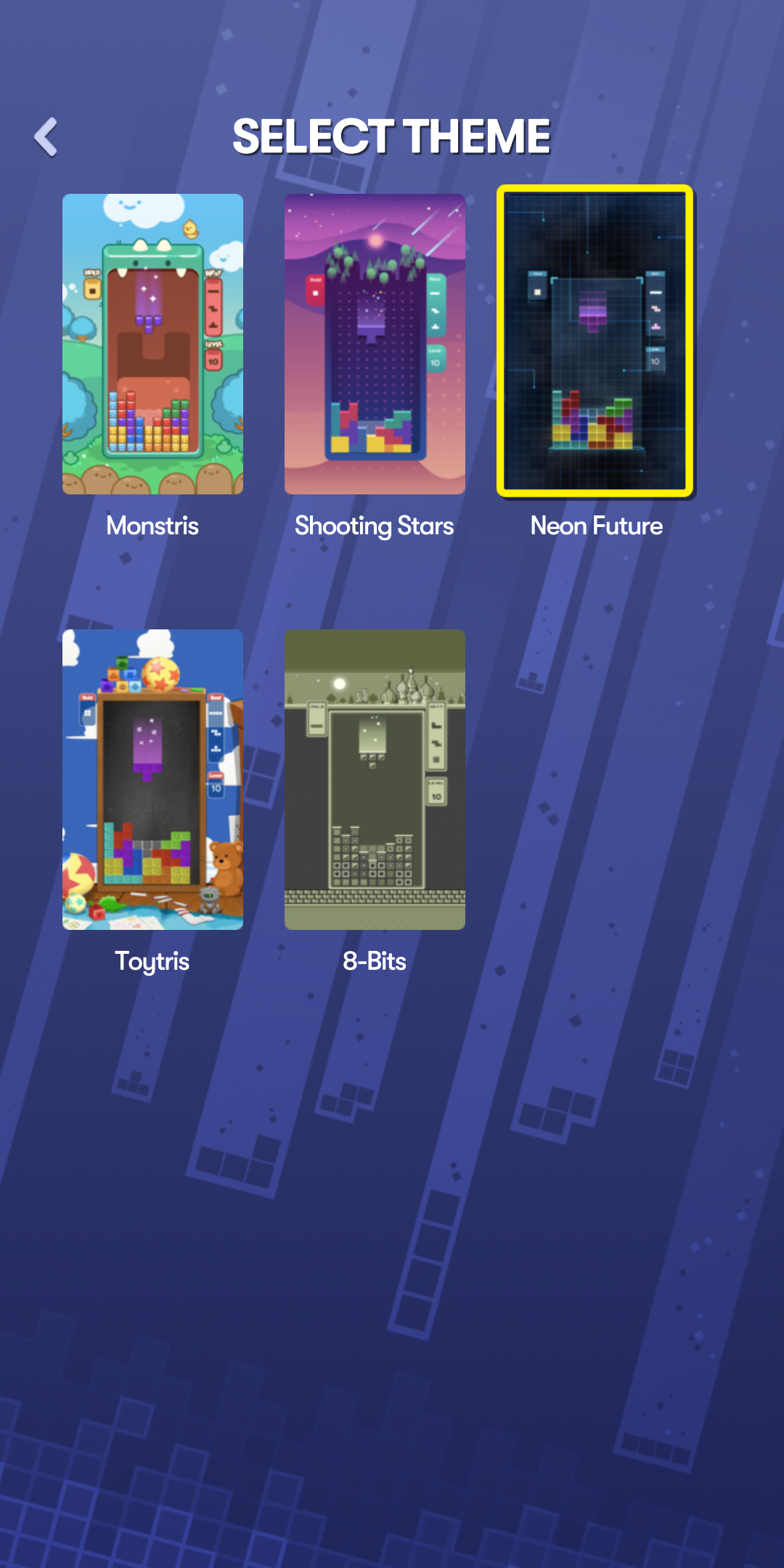Choose the monochrome Game Boy style theme
This screenshot has height=1568, width=784.
pyautogui.click(x=375, y=780)
